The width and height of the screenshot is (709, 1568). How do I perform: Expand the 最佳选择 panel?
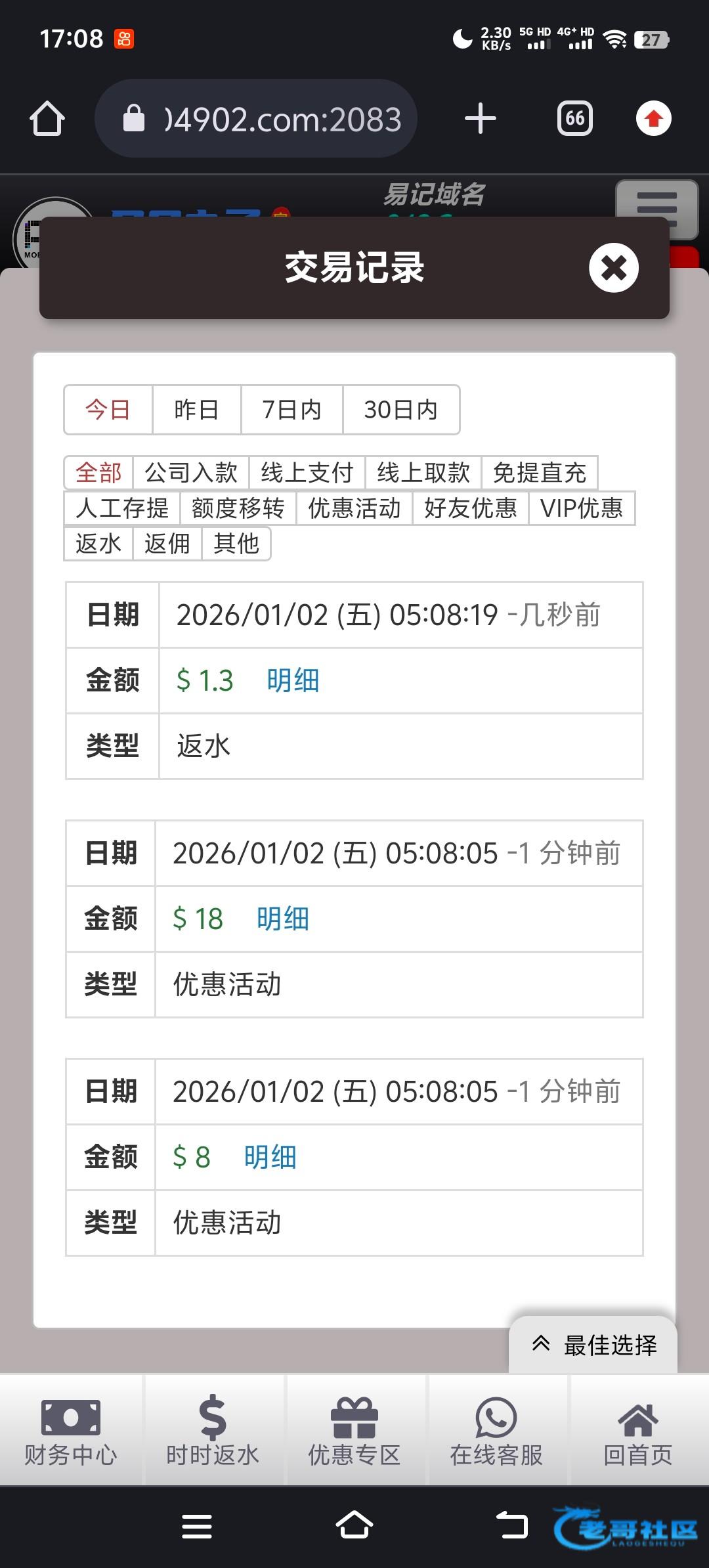pyautogui.click(x=593, y=1345)
